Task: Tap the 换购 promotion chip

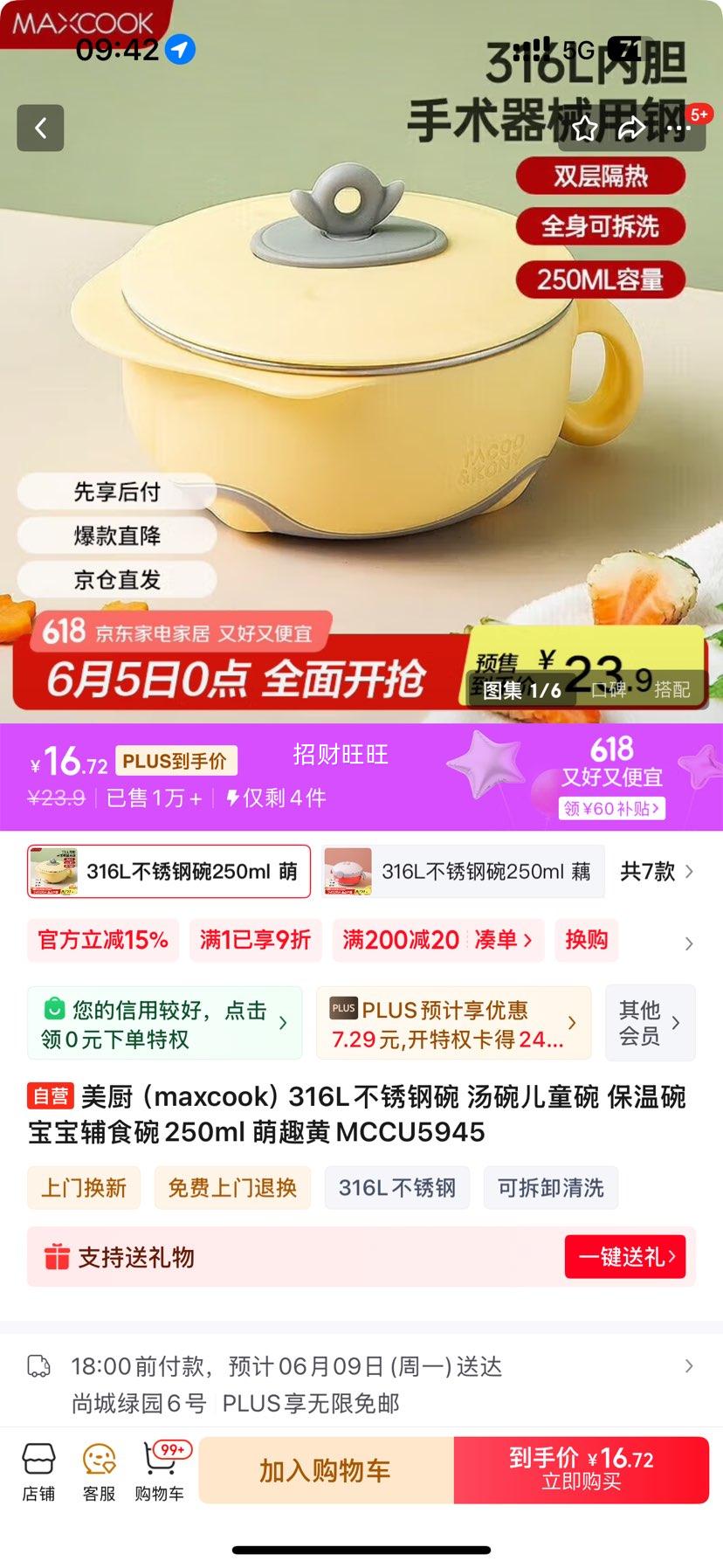Action: 586,940
